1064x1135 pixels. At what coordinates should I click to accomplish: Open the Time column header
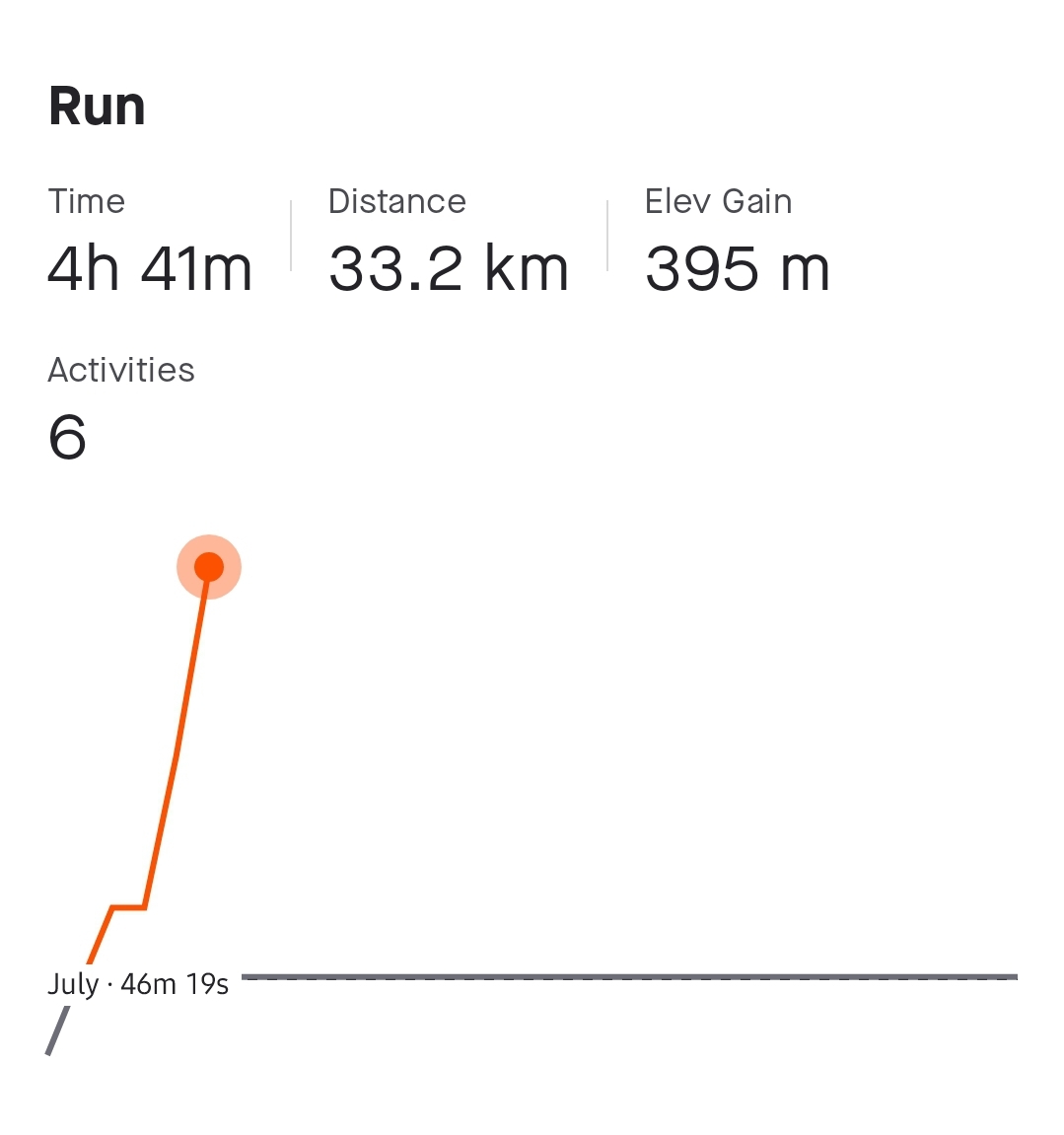coord(87,200)
